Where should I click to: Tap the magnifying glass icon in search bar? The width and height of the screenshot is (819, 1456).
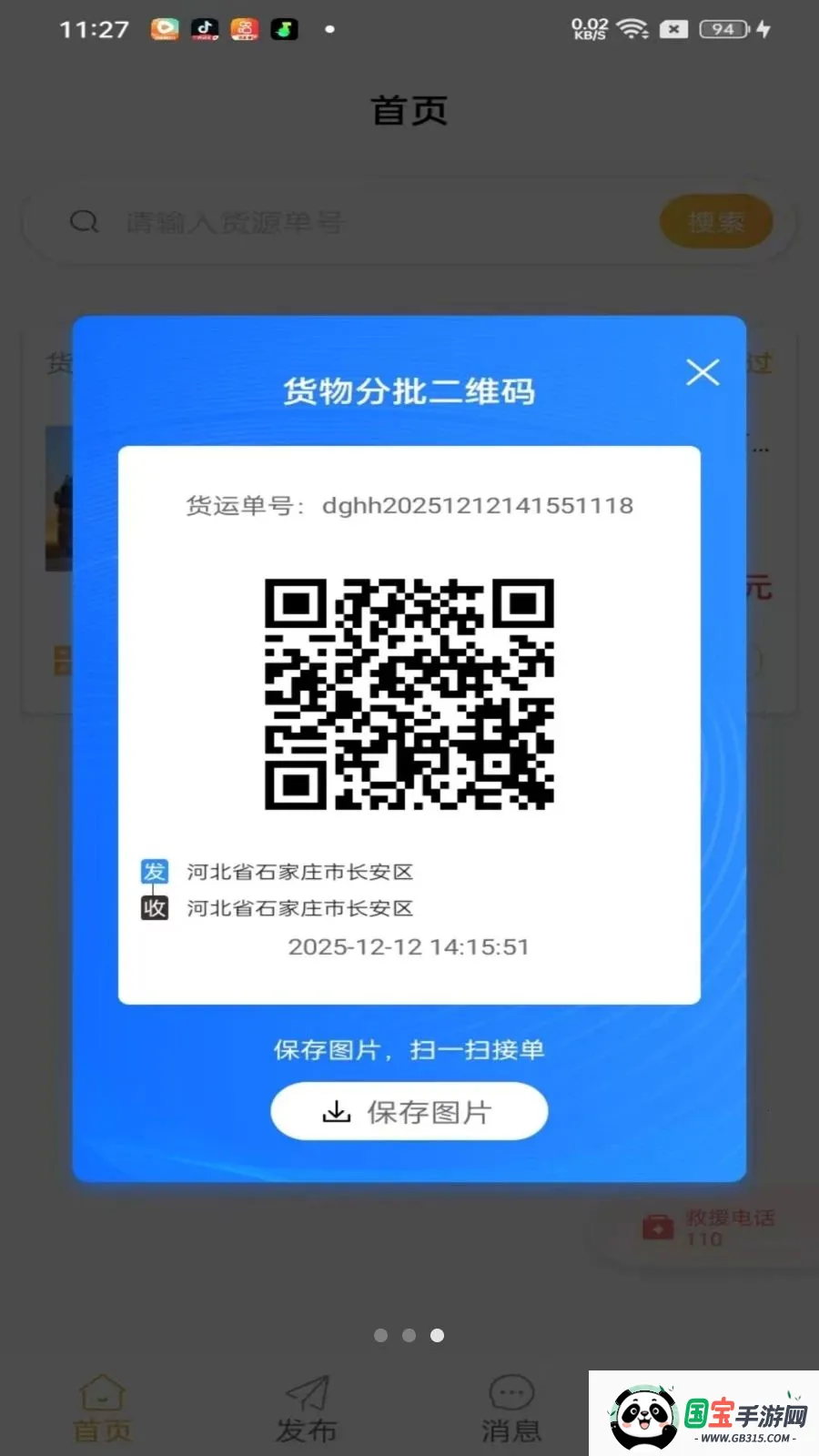83,221
